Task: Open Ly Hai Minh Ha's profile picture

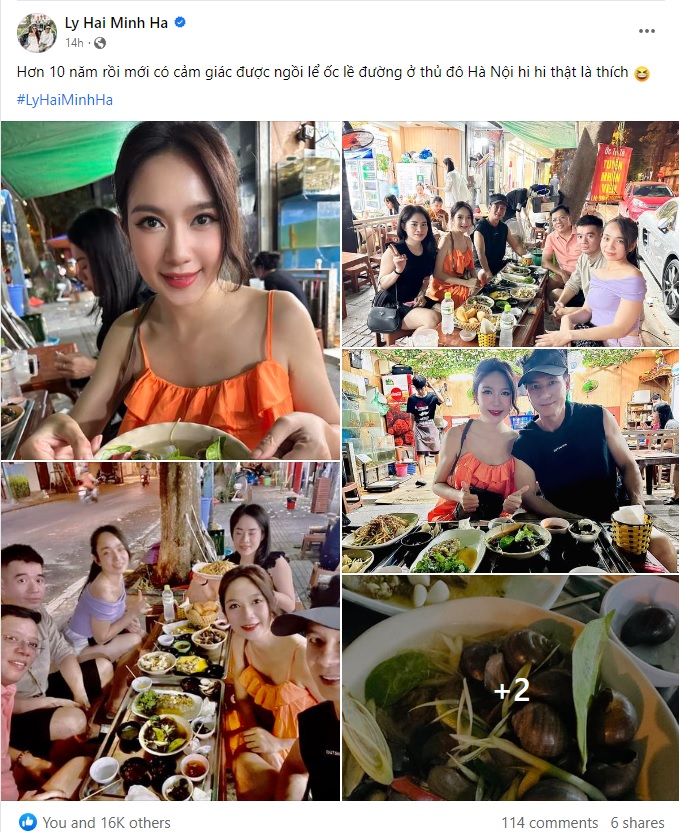Action: (37, 33)
